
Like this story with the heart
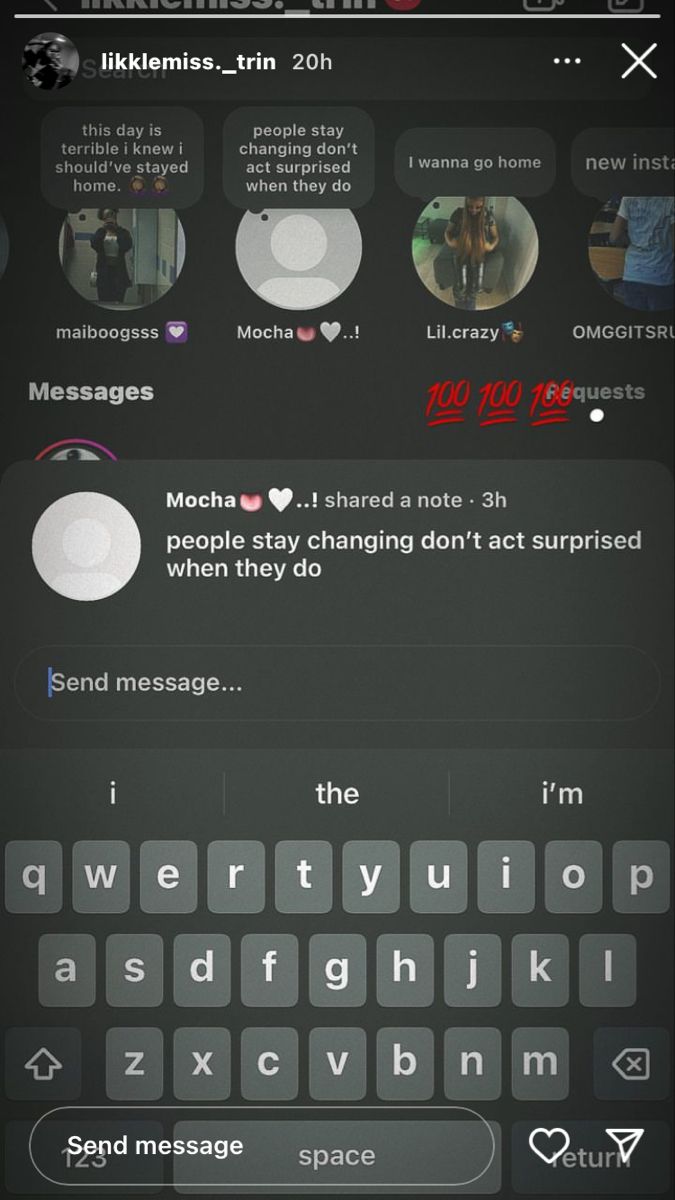(x=549, y=1146)
